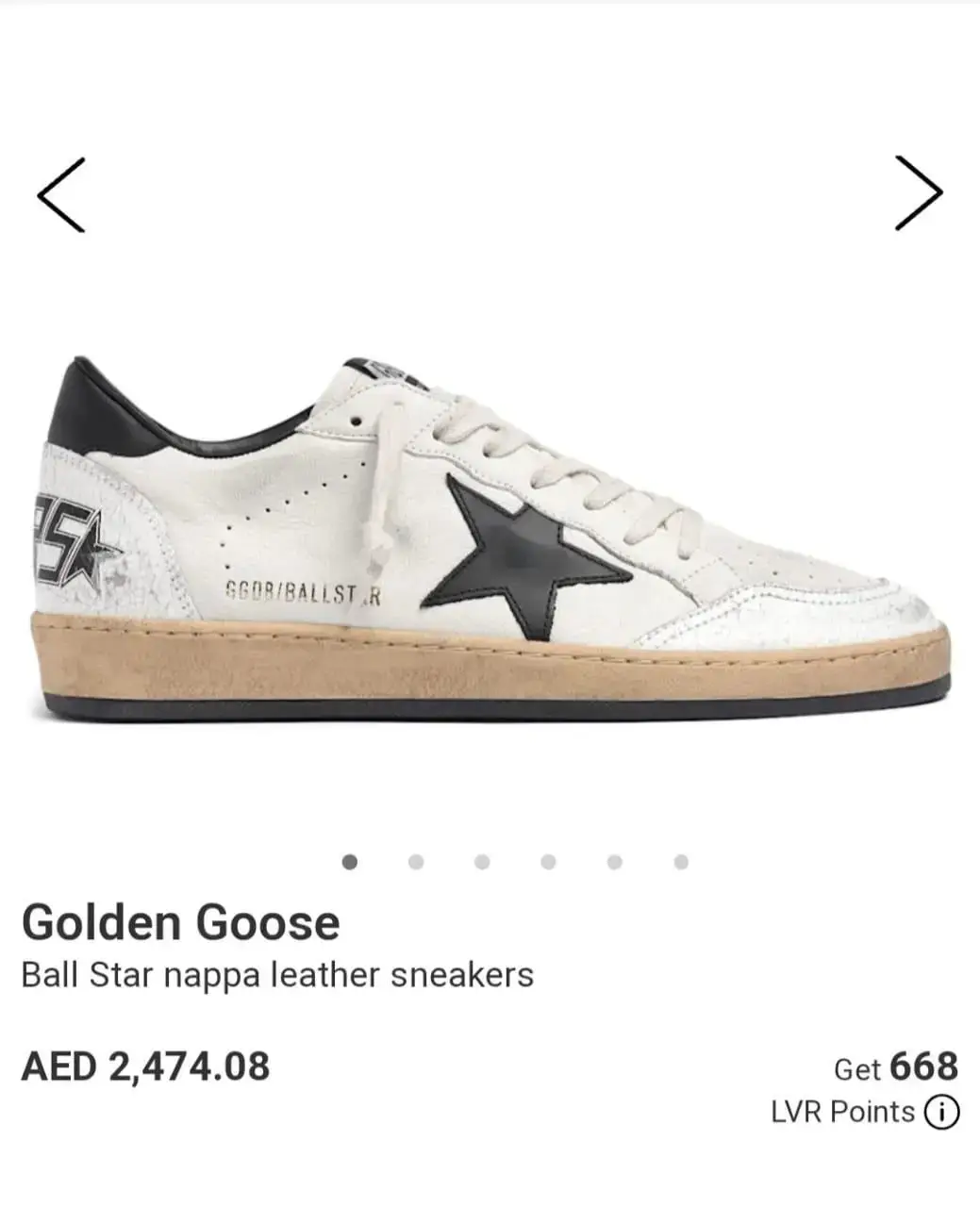980x1207 pixels.
Task: Open the Golden Goose brand page
Action: 178,926
